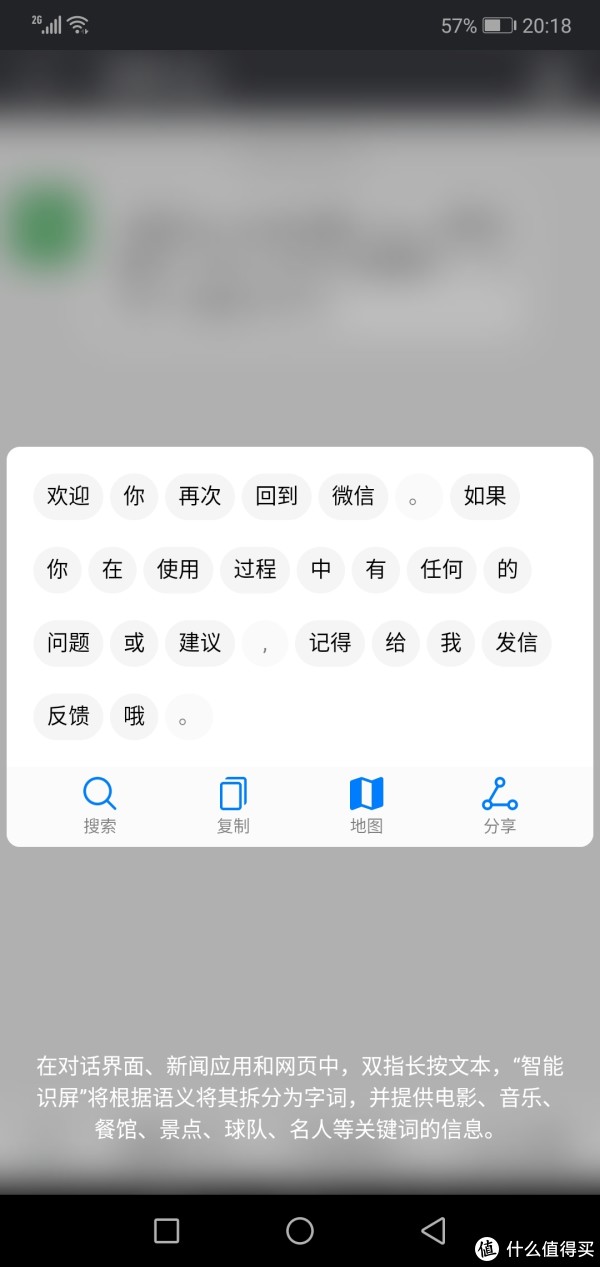Select the word chip 建议
Screen dimensions: 600x1267
tap(200, 643)
